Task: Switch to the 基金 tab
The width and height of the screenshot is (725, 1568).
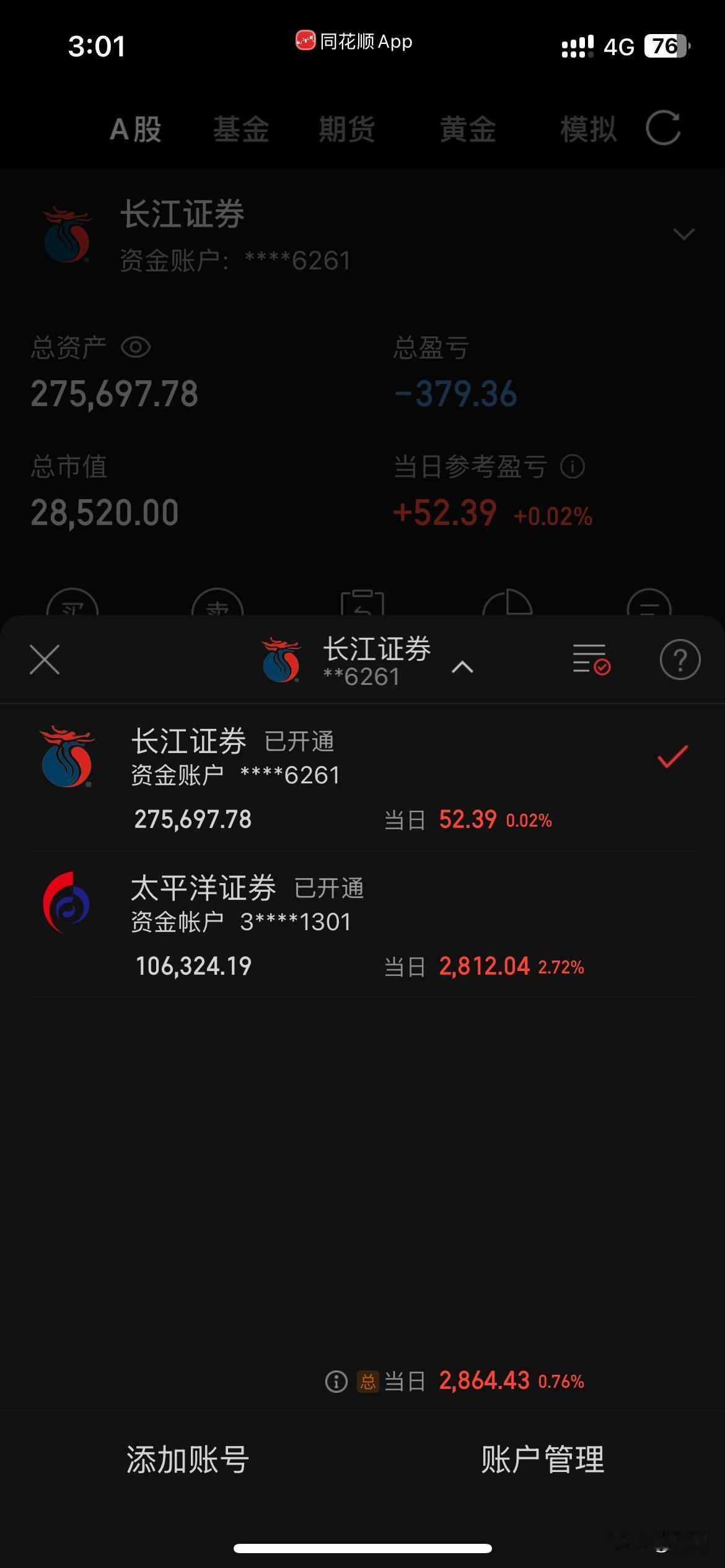Action: (242, 130)
